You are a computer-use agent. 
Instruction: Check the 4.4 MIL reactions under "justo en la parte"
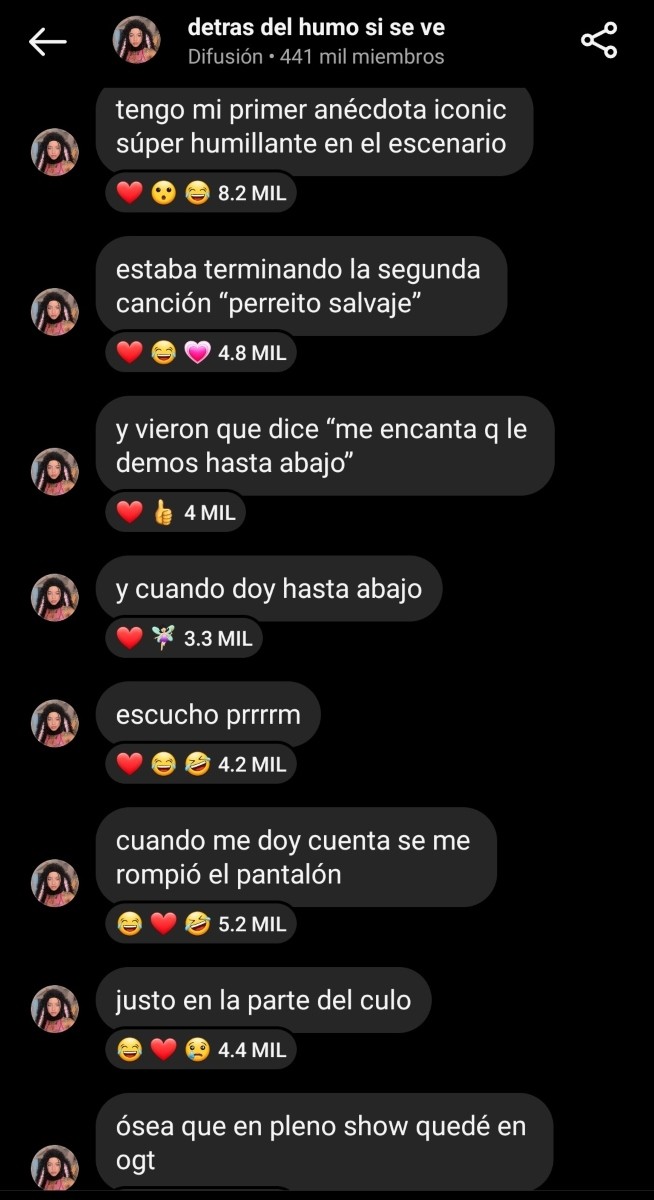(201, 1050)
